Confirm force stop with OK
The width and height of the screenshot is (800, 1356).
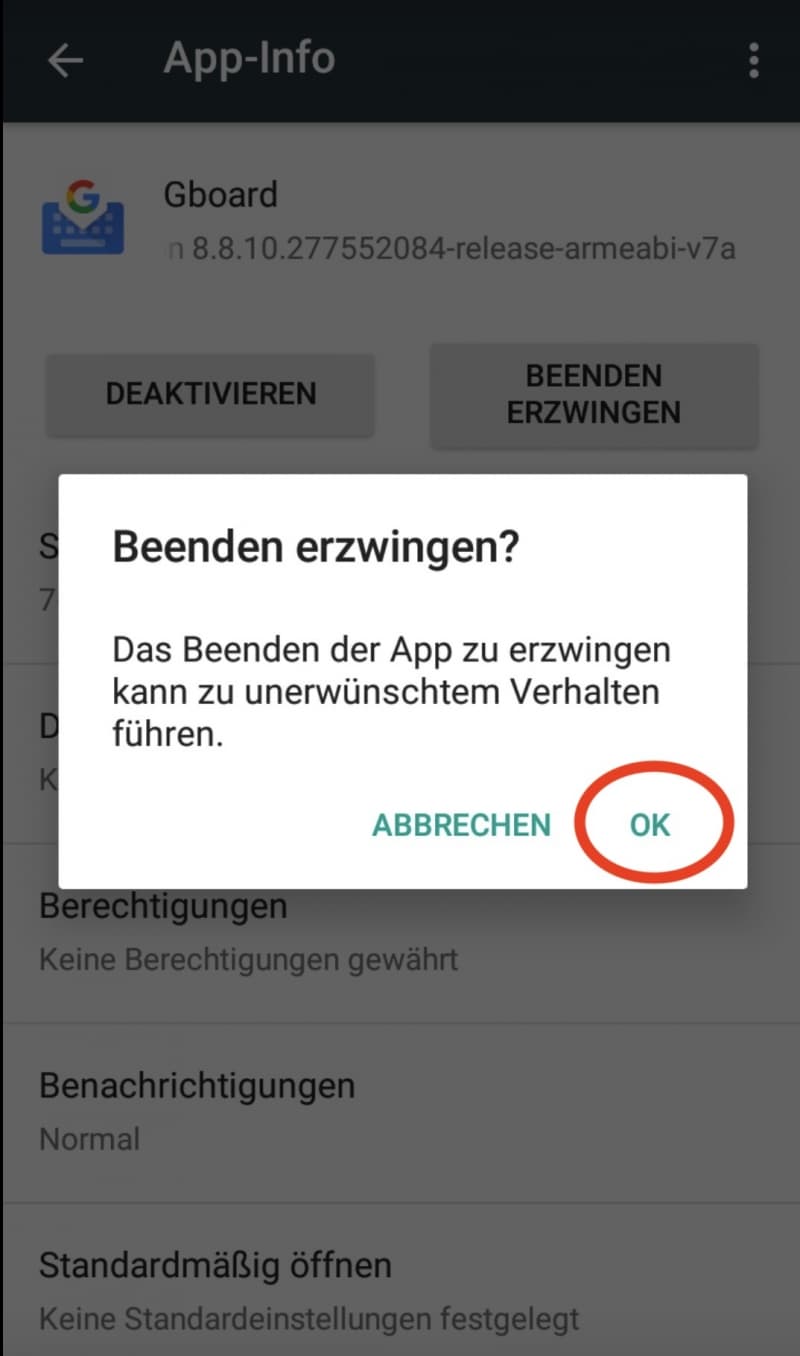tap(650, 825)
